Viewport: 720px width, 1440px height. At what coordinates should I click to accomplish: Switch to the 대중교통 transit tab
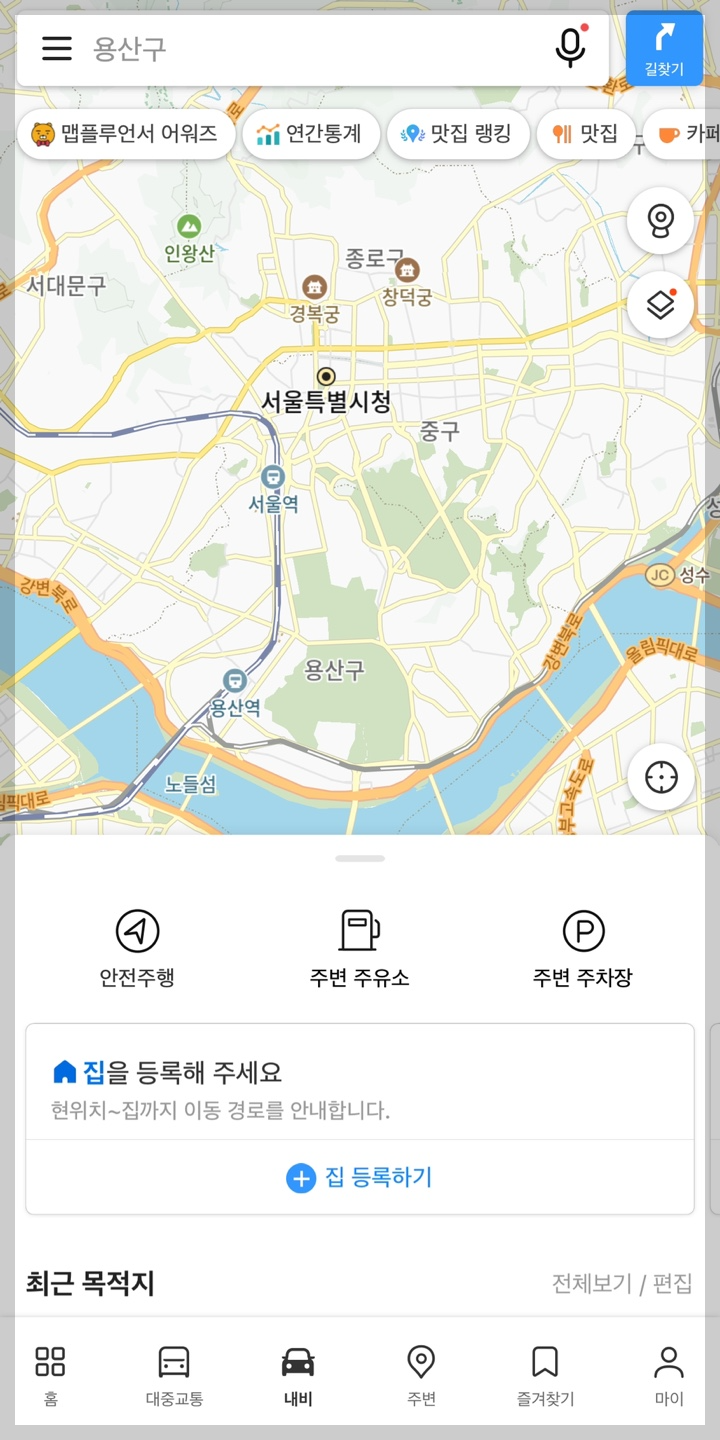(173, 1375)
